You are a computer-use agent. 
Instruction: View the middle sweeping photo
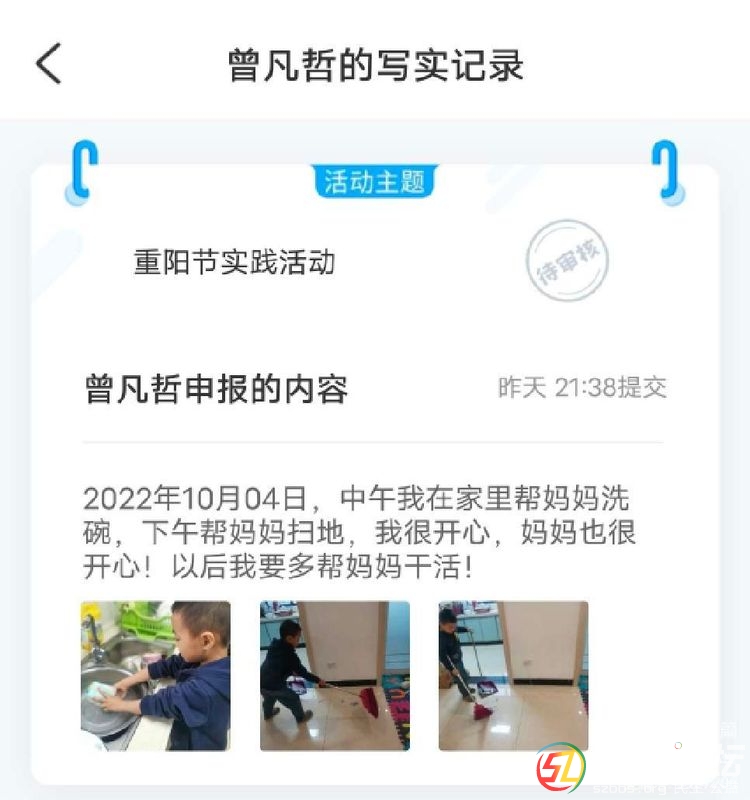tap(334, 675)
